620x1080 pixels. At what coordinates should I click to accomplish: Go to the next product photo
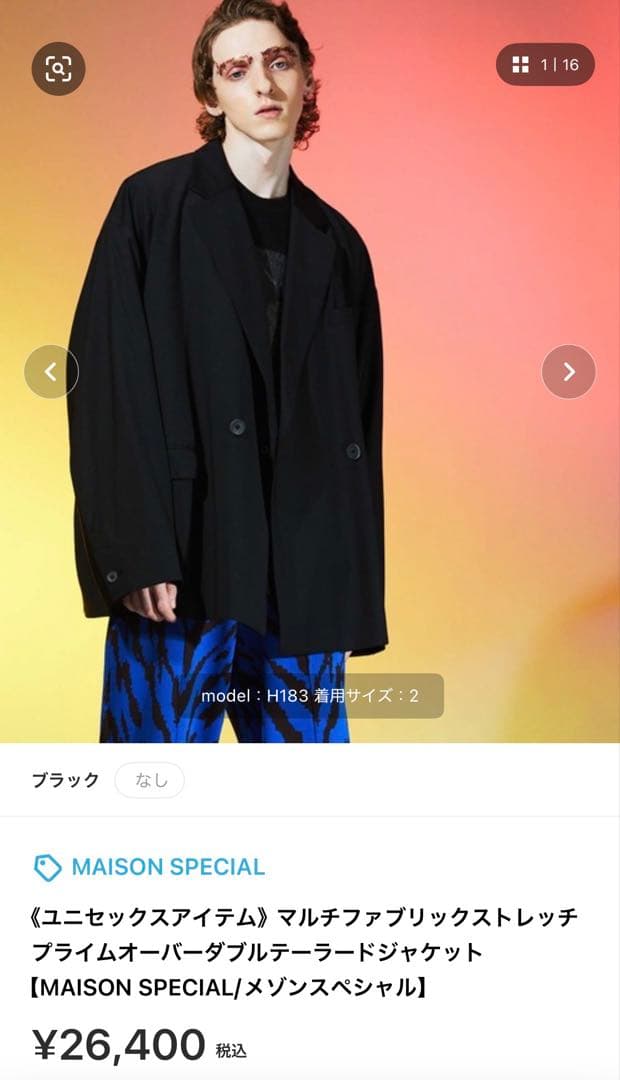(x=568, y=372)
